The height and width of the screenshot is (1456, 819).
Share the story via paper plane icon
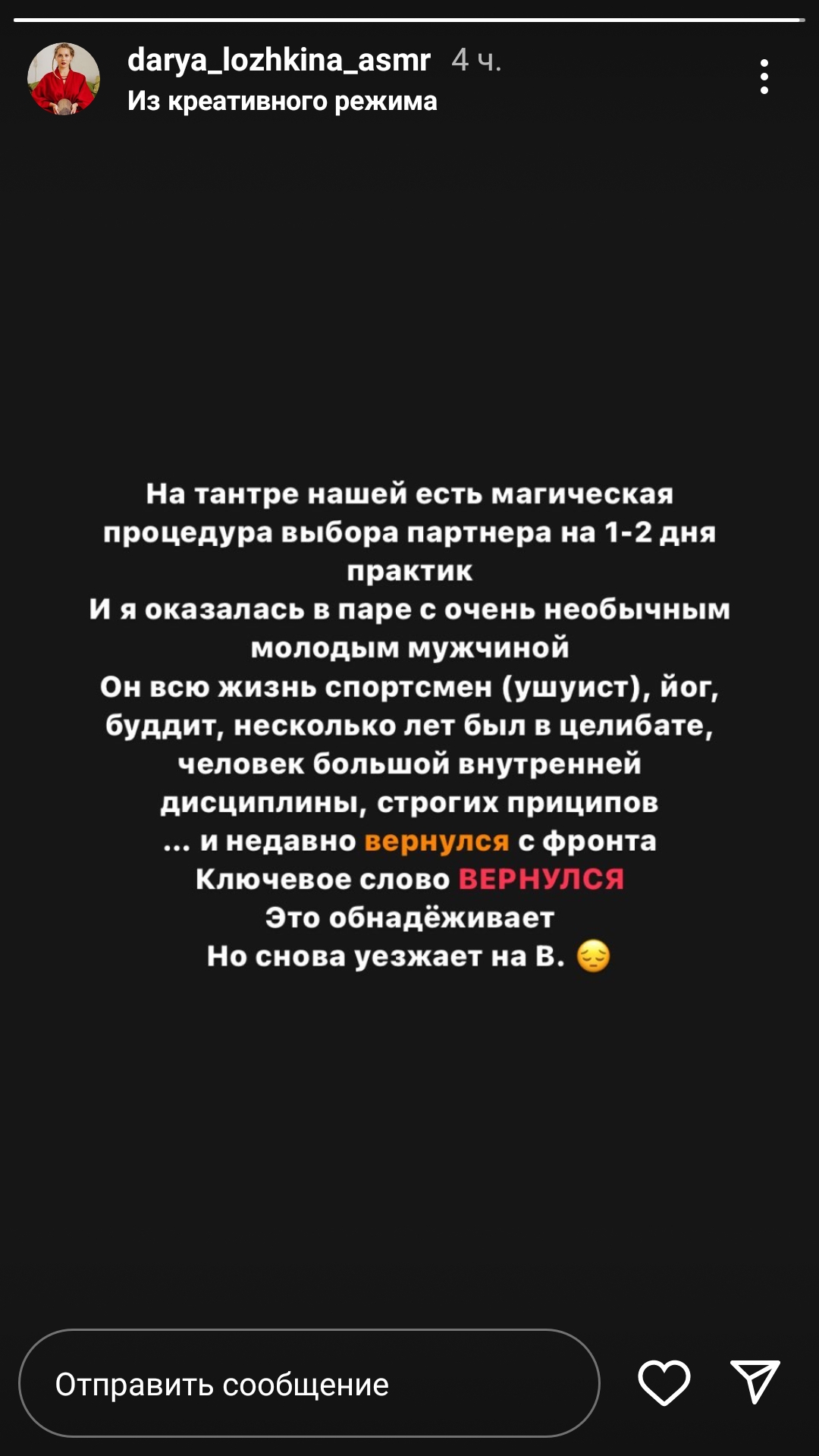point(755,1382)
